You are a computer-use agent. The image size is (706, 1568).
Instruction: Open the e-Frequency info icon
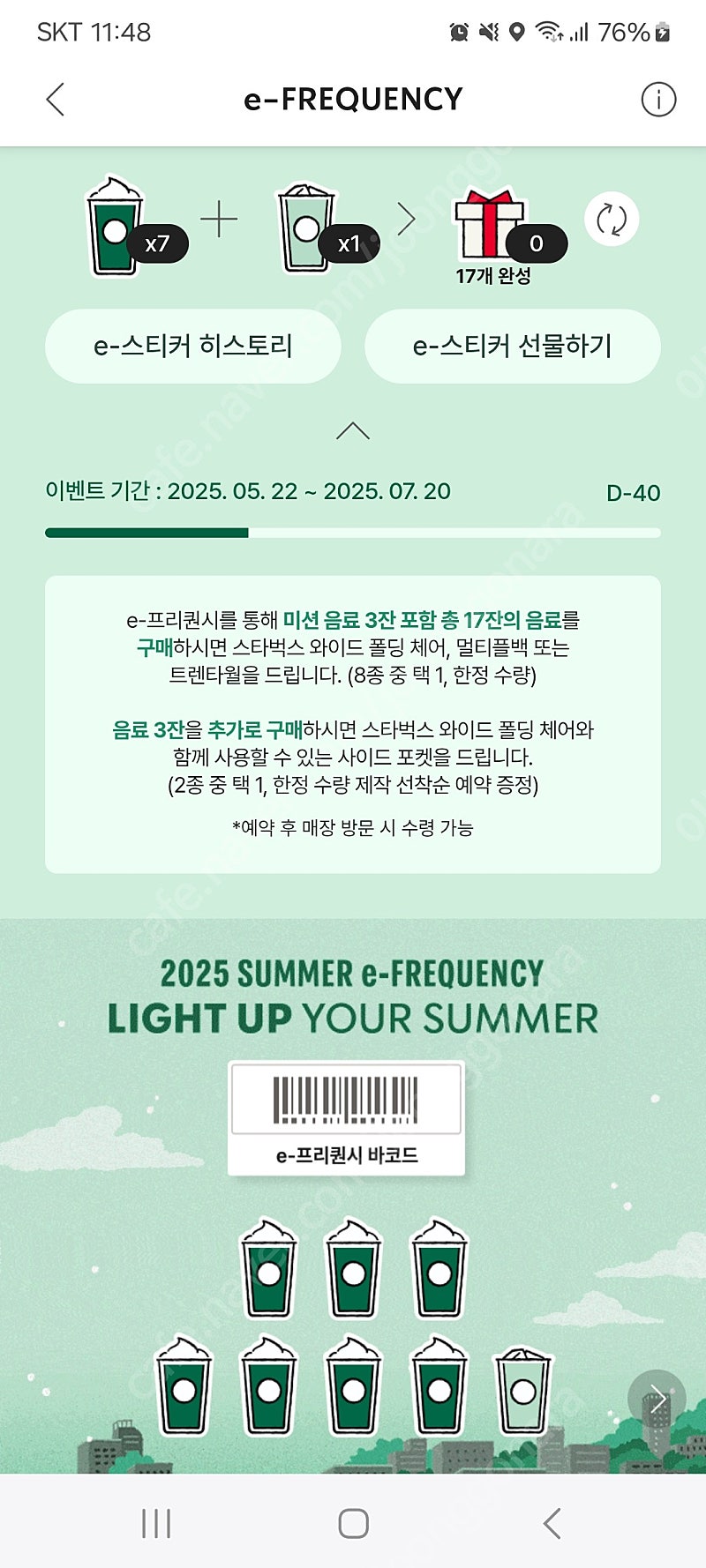pos(658,100)
